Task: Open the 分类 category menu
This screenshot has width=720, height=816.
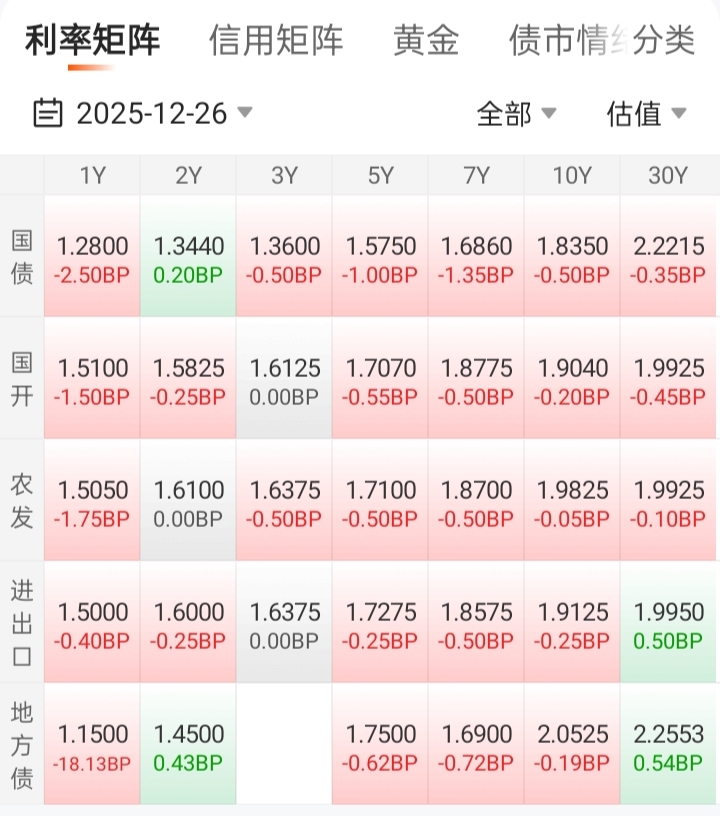Action: pos(666,41)
